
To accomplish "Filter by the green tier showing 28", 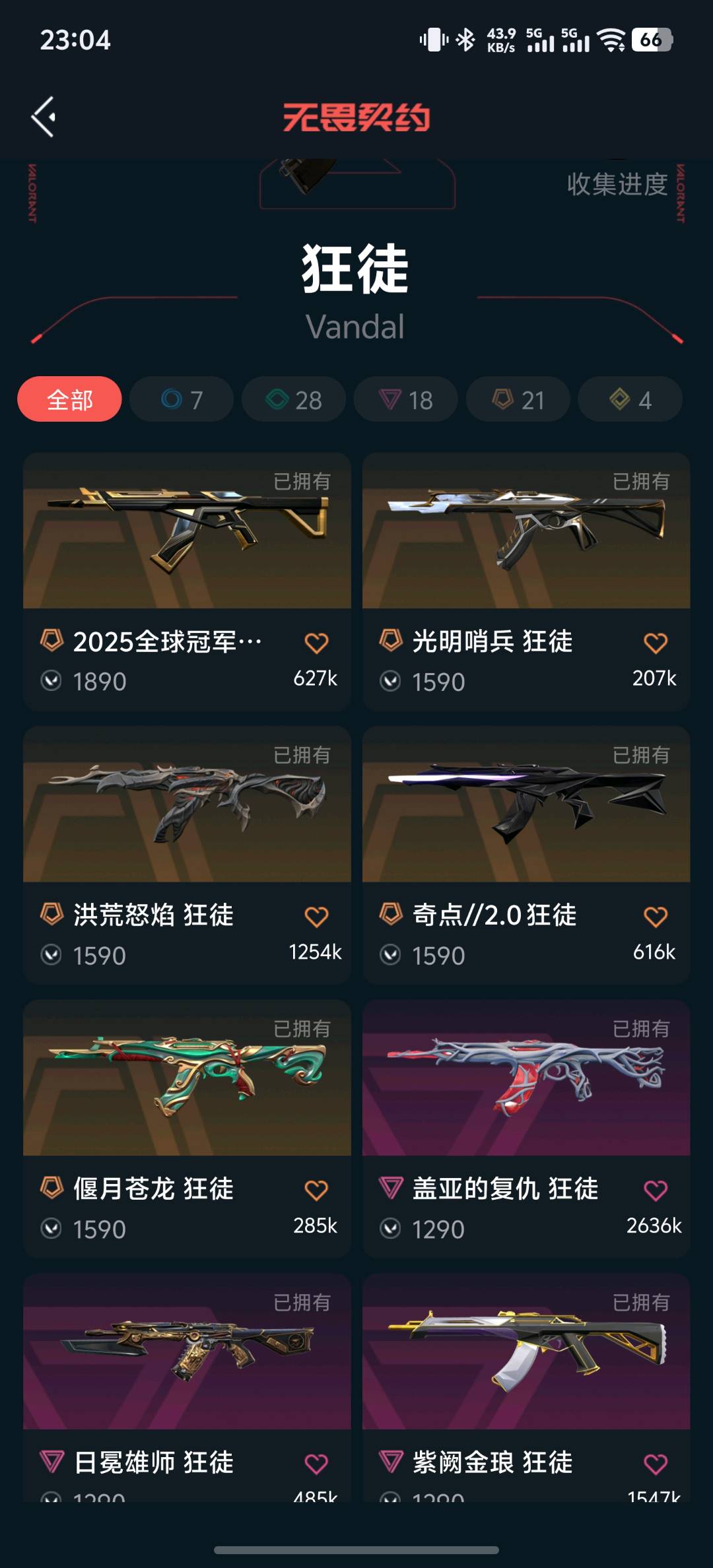I will [x=294, y=399].
